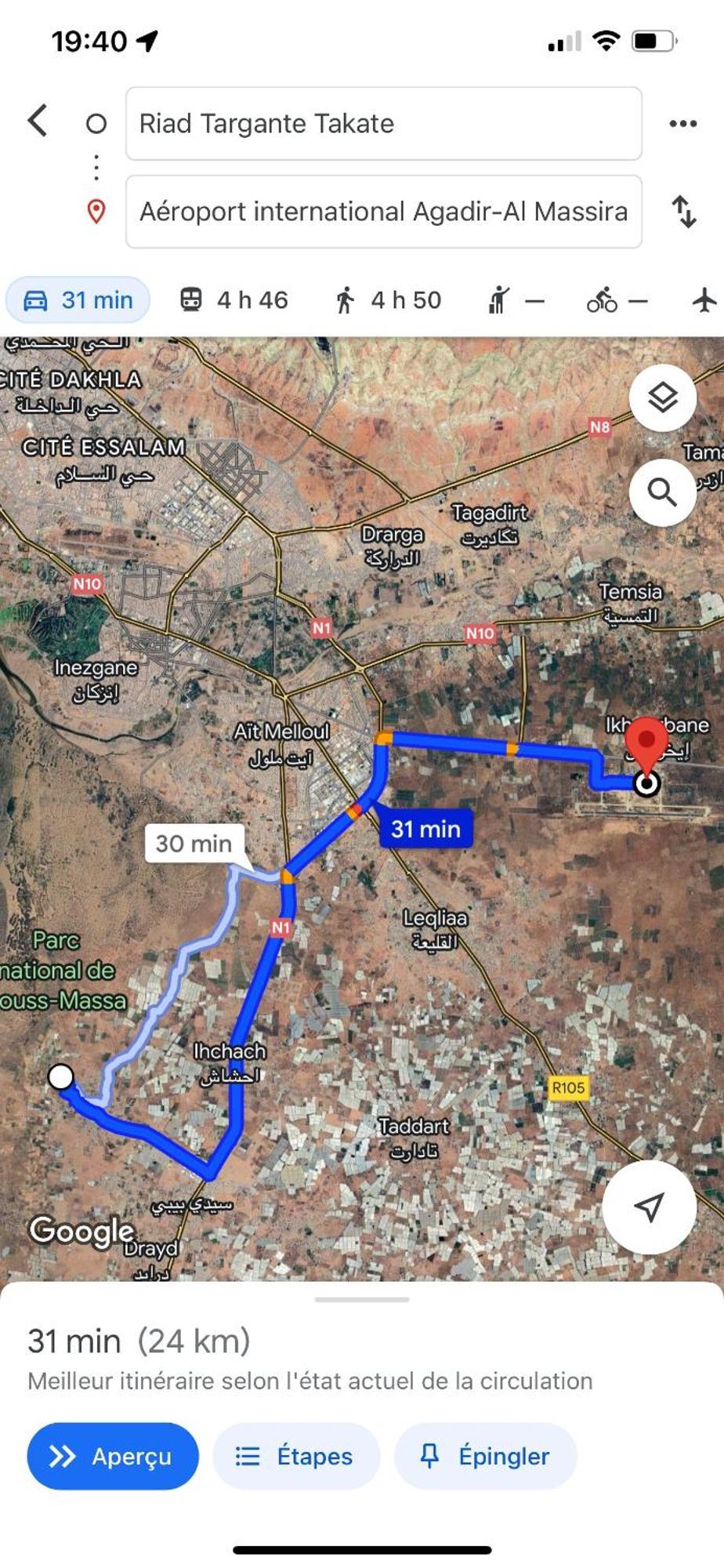
Task: Start the Aperçu route preview
Action: click(x=113, y=1456)
